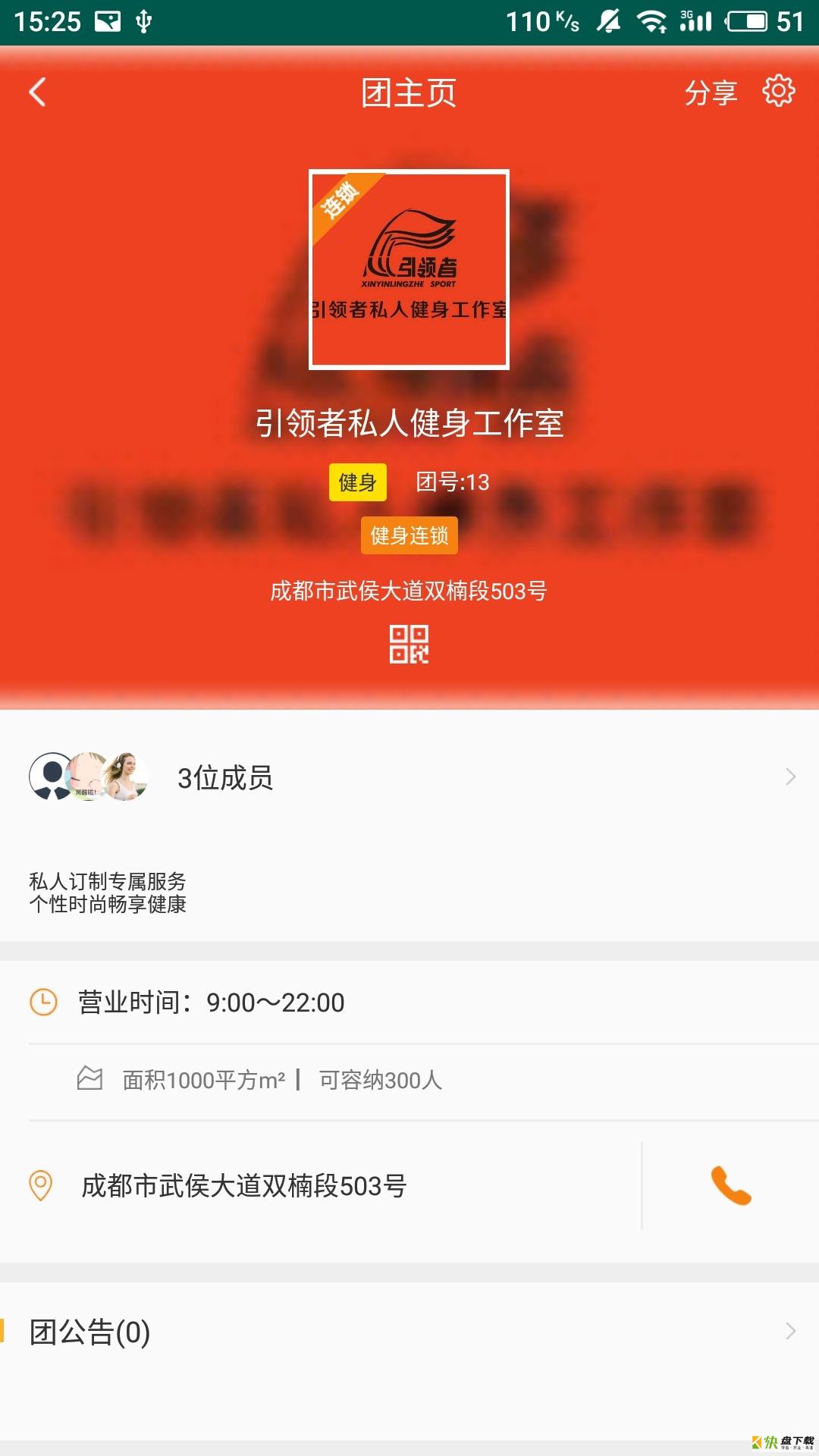
Task: Tap the 分享 share button
Action: tap(711, 93)
